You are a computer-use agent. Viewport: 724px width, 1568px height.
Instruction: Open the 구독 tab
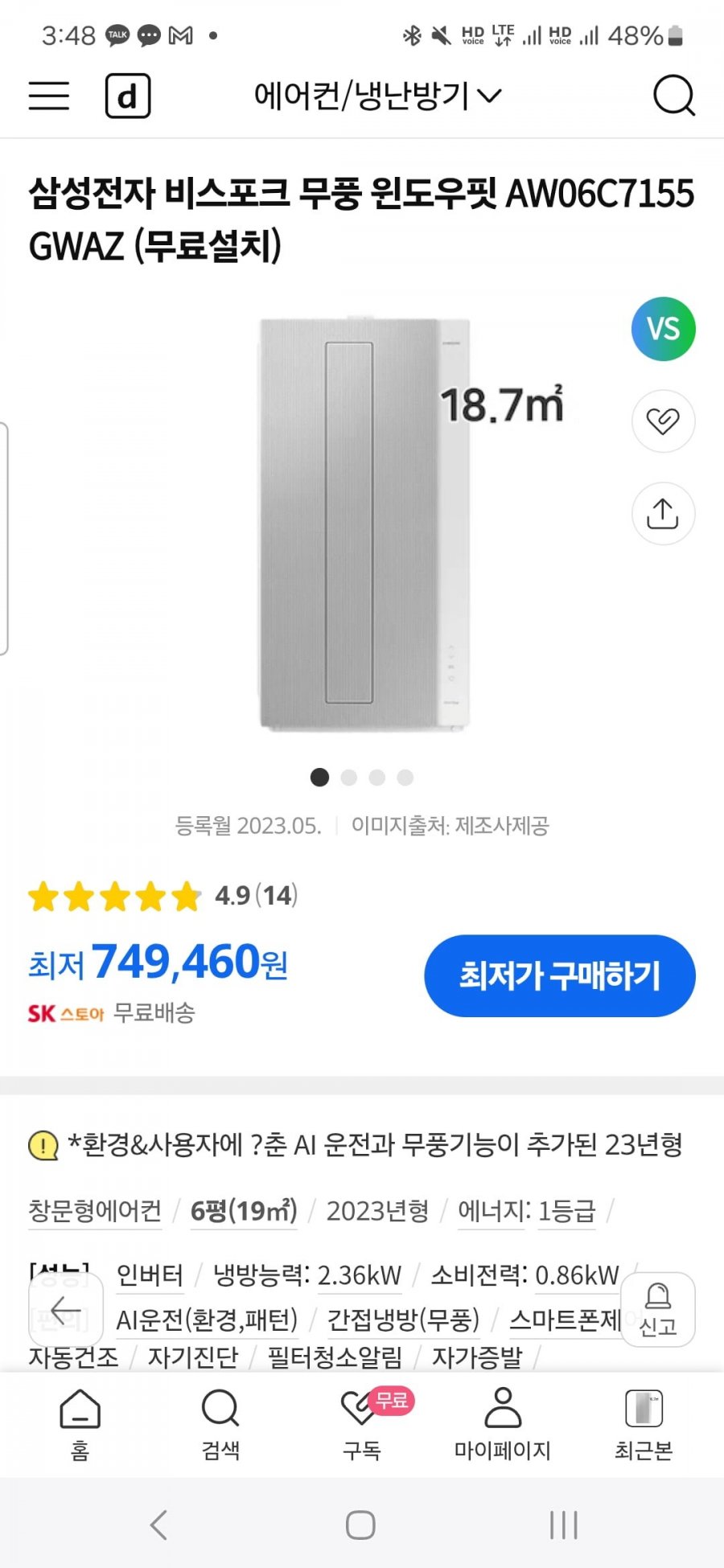point(362,1425)
